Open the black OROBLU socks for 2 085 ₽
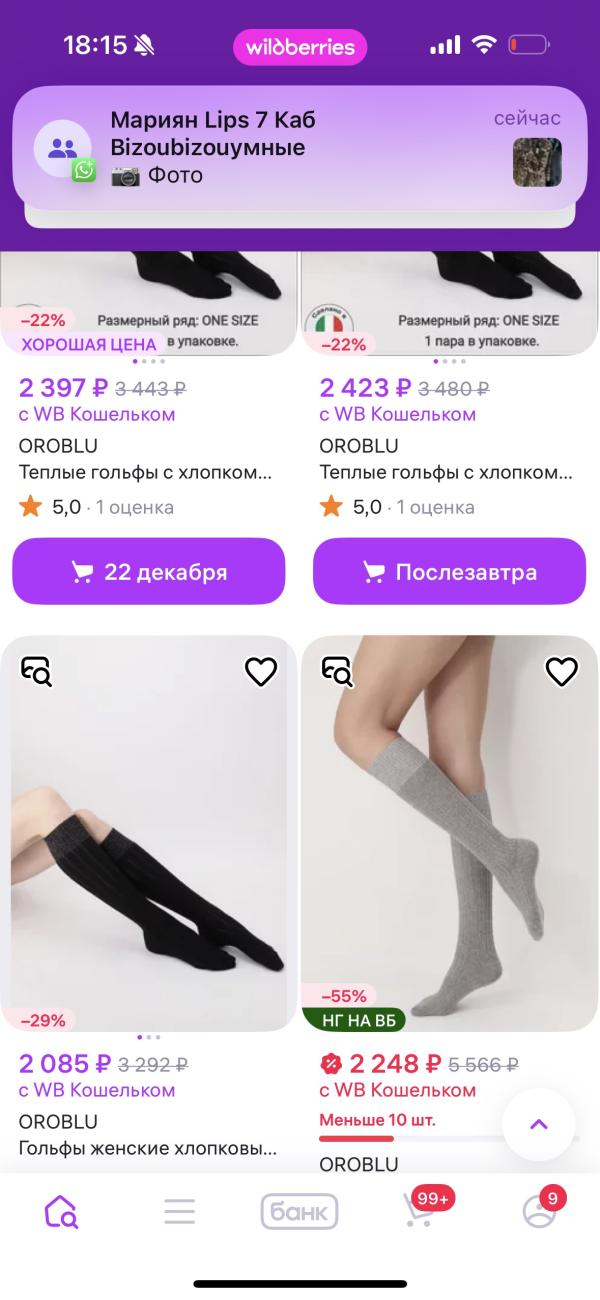600x1300 pixels. 149,840
